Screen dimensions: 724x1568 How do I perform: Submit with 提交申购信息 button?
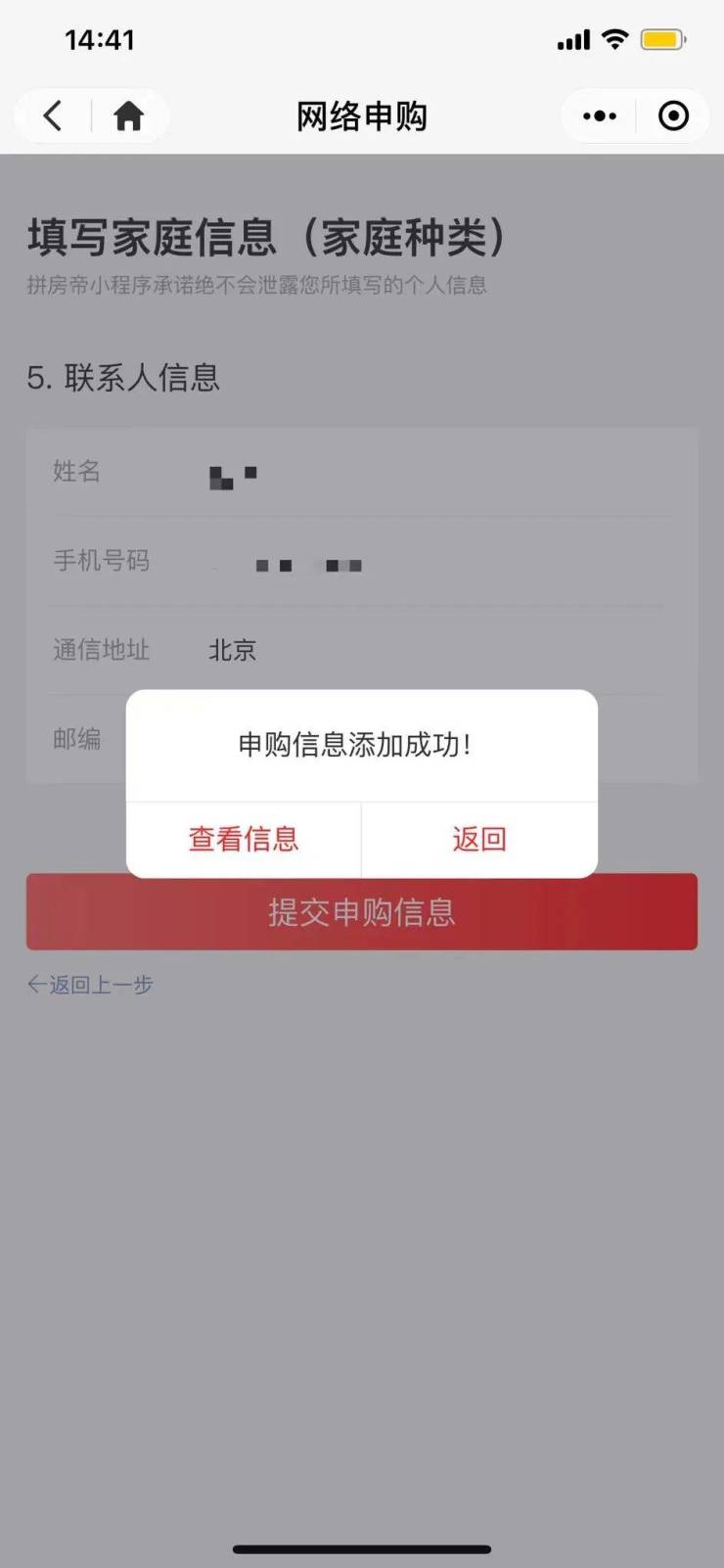tap(362, 912)
